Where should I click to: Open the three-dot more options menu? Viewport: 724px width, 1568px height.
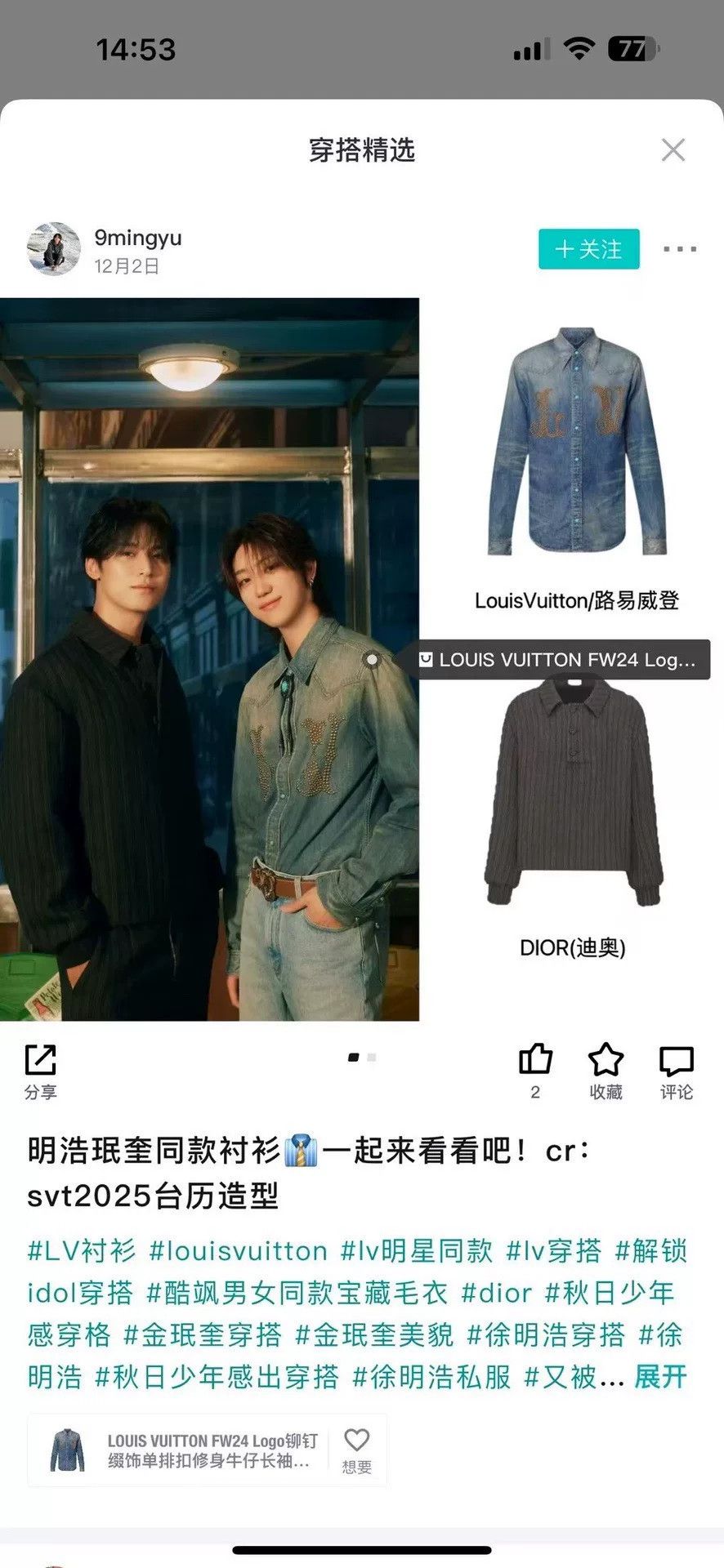click(680, 249)
